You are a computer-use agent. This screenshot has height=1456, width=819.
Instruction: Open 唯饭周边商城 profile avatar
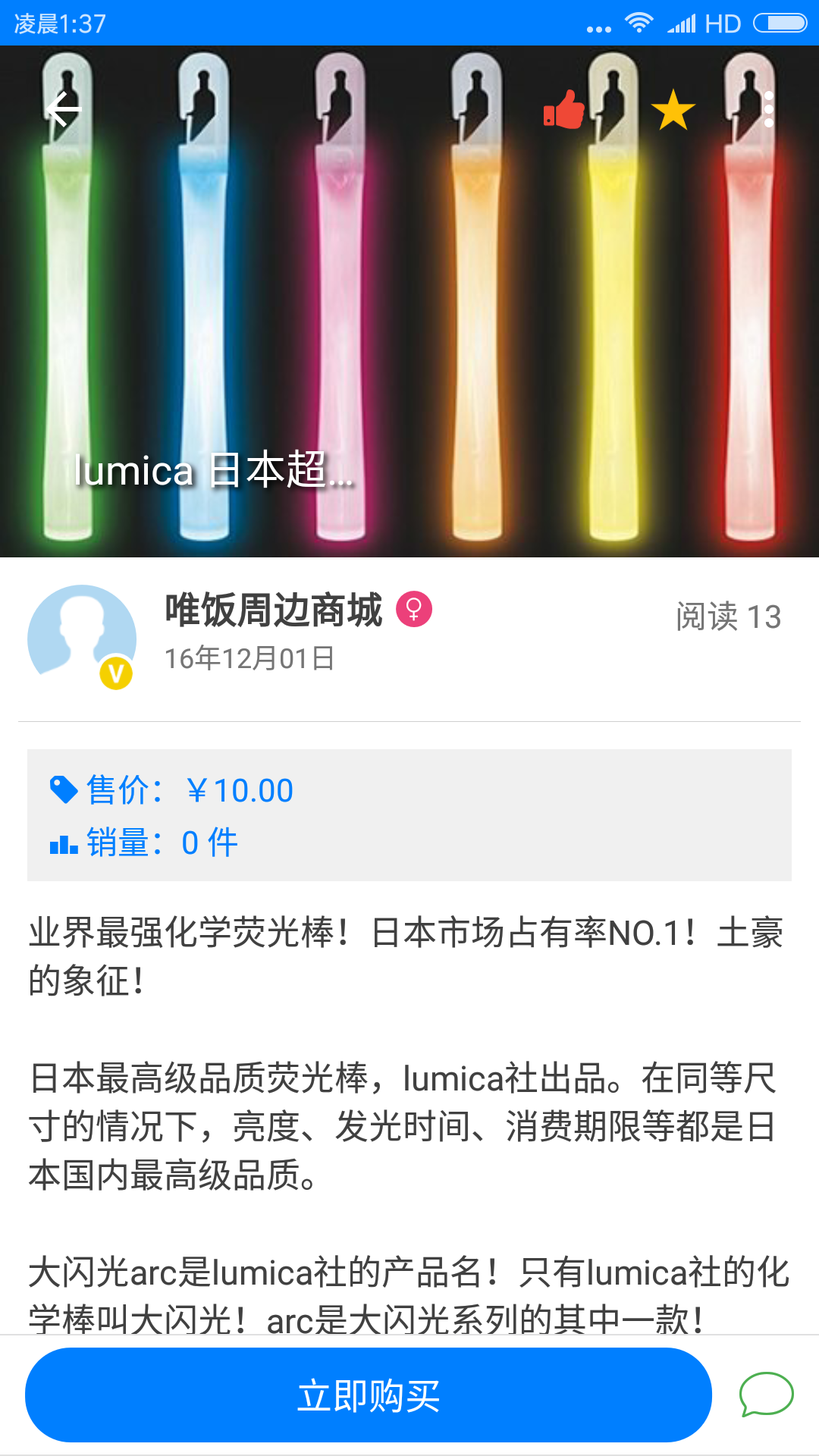click(x=82, y=637)
